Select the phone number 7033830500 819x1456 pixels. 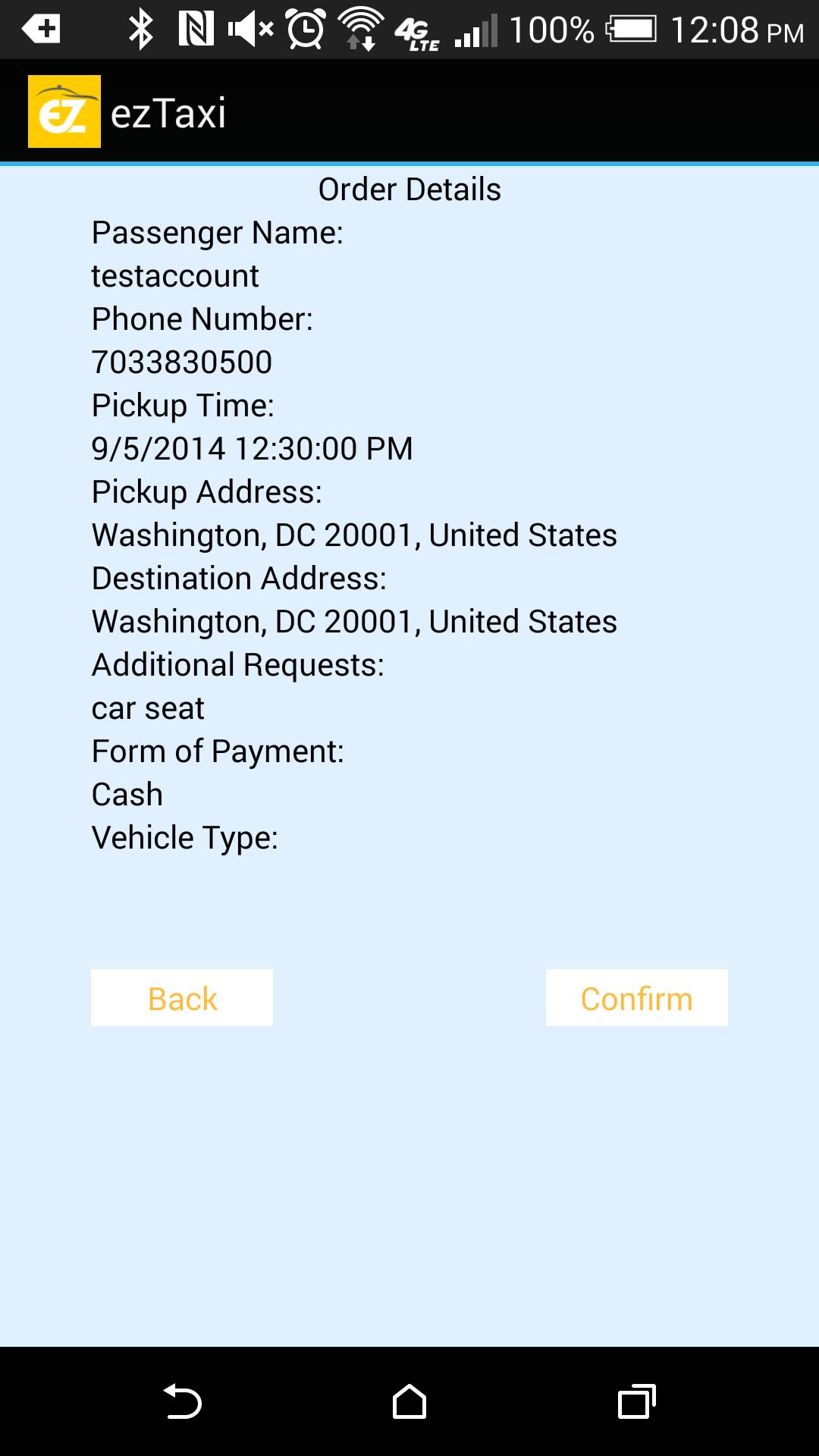coord(181,362)
